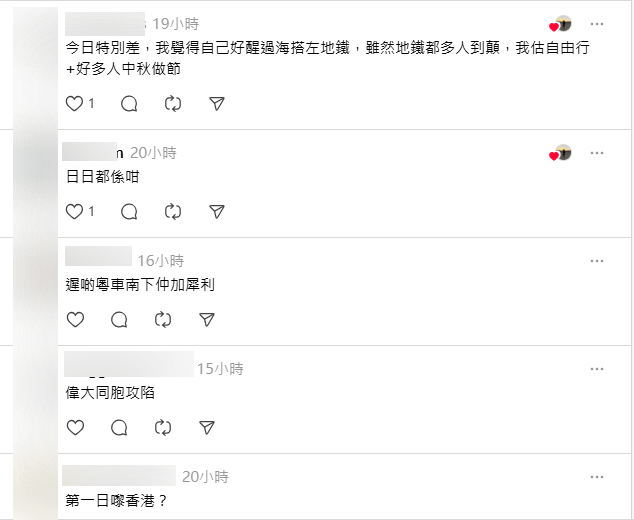Reply to the comment 遲啲粵車南下仲加犀利
The width and height of the screenshot is (634, 520).
point(119,319)
